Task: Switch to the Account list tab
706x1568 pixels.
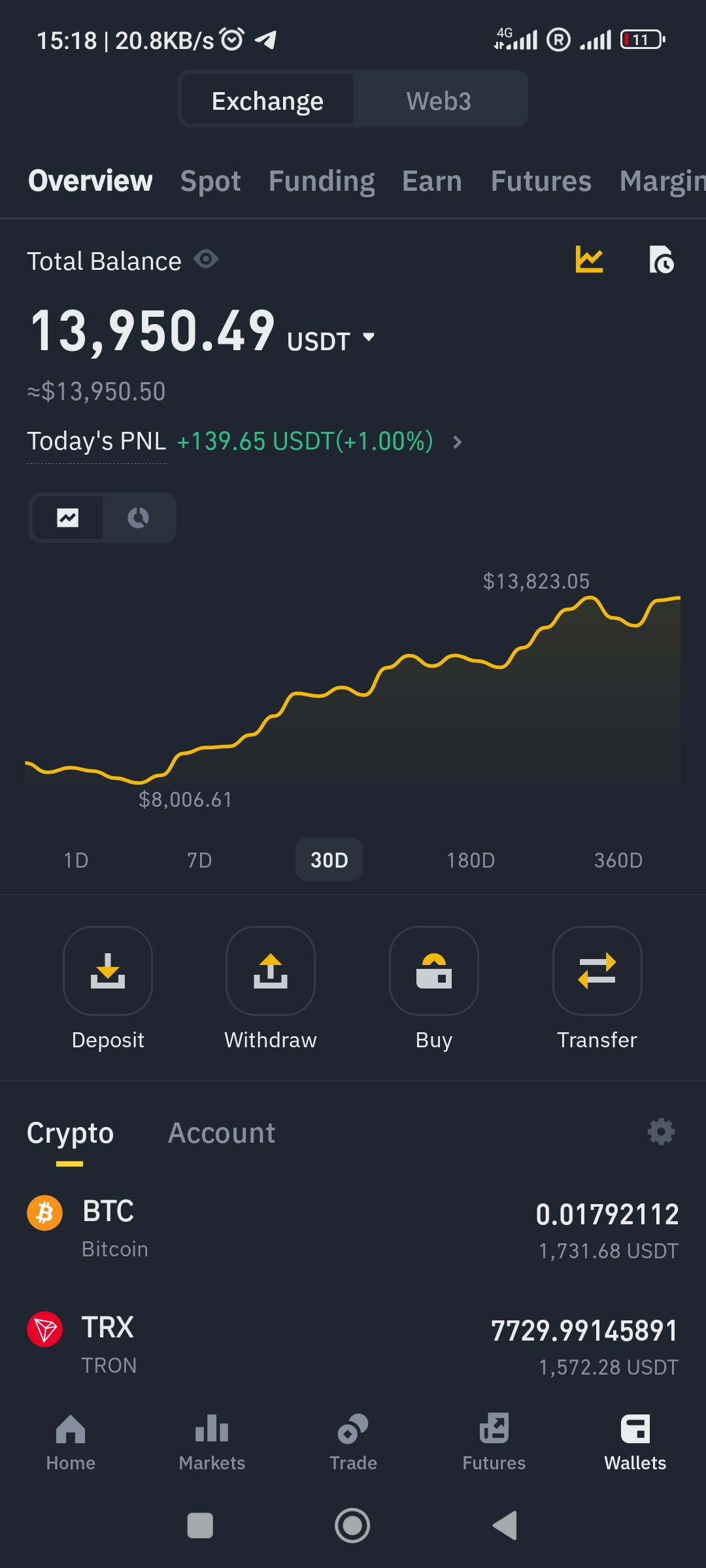Action: coord(222,1133)
